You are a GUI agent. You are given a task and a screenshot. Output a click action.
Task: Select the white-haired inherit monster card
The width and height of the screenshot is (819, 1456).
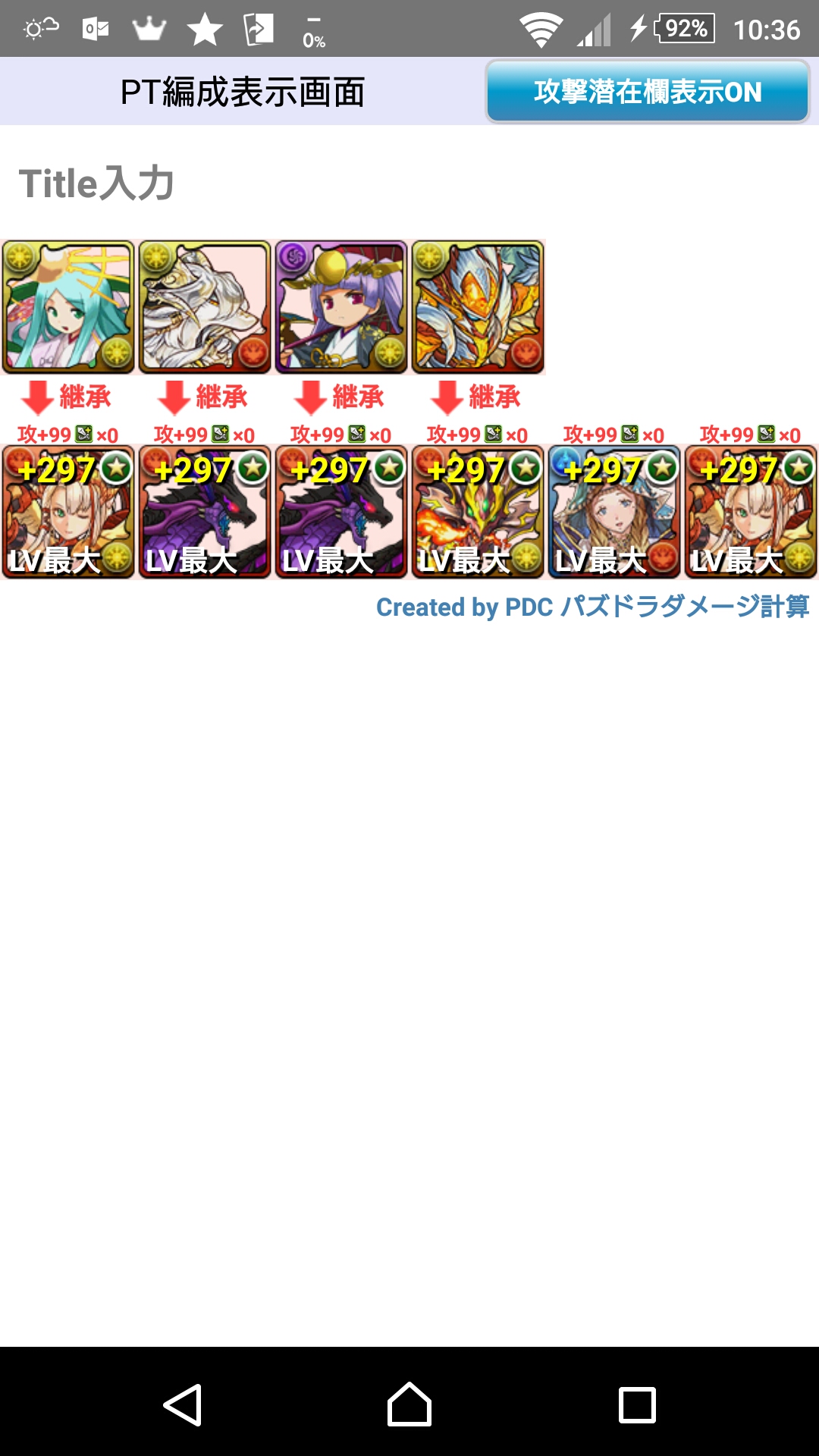pos(205,307)
